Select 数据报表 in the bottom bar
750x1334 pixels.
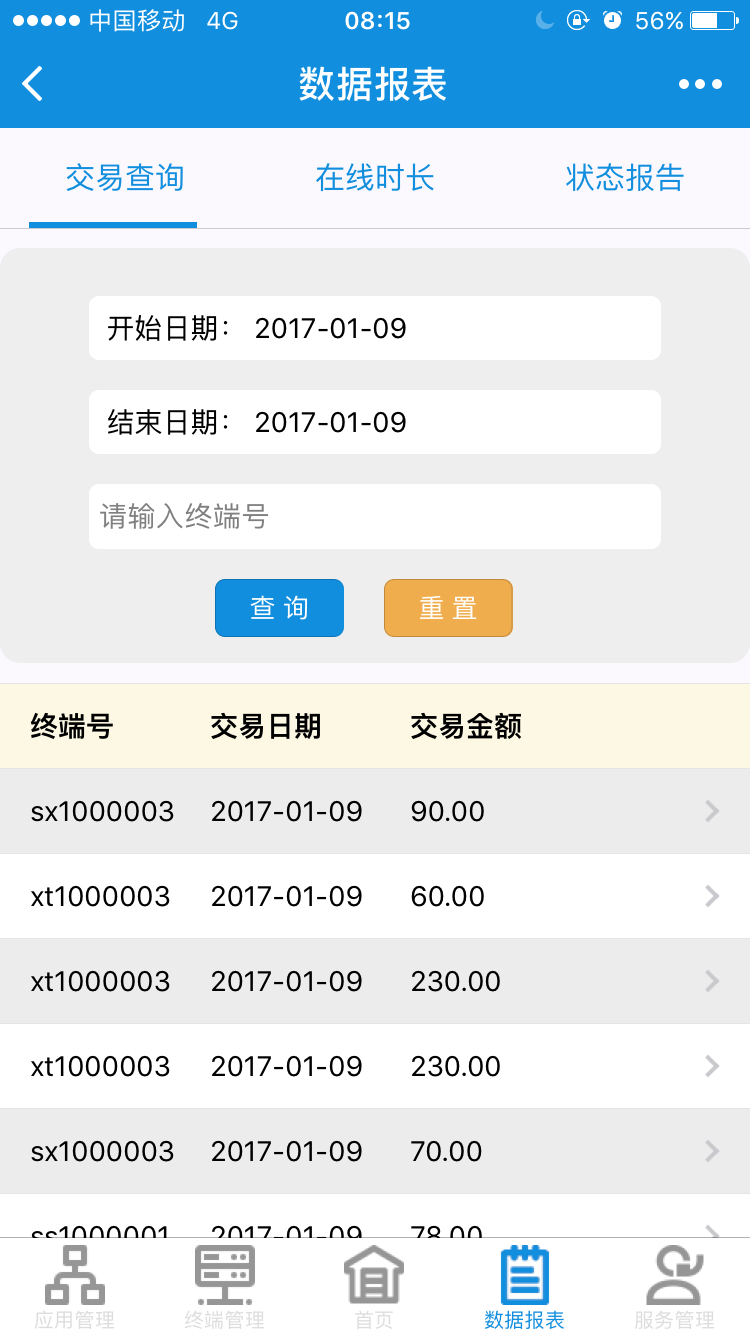click(x=524, y=1286)
